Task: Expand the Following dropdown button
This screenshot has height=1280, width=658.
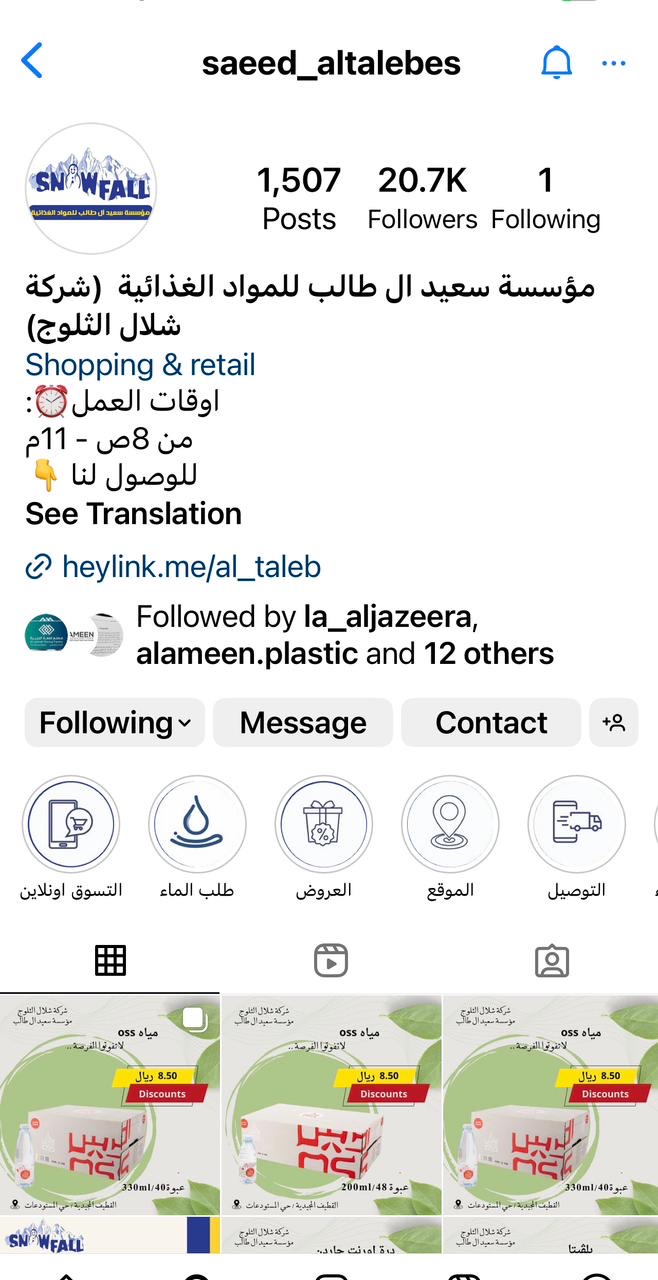Action: [115, 723]
